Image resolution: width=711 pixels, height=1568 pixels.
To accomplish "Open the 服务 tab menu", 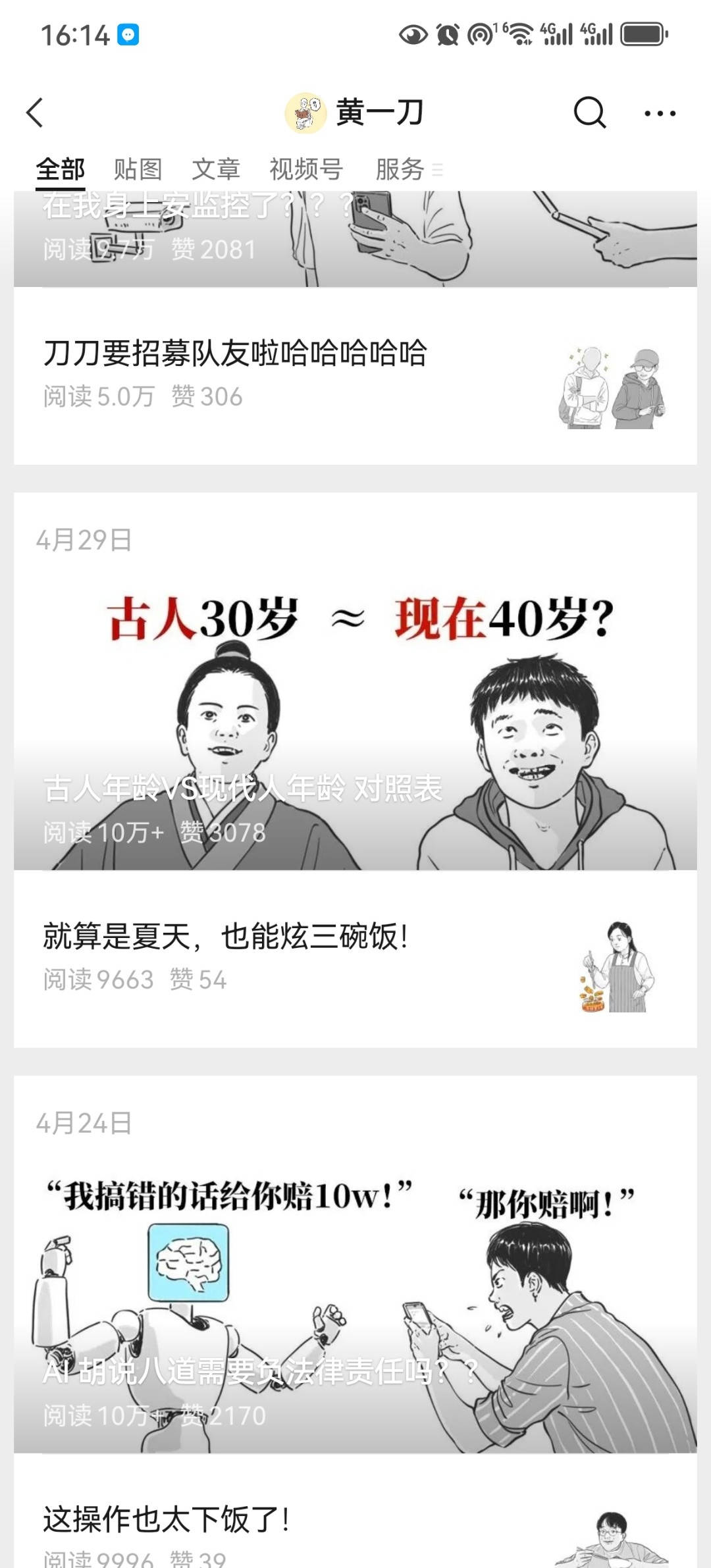I will click(409, 169).
